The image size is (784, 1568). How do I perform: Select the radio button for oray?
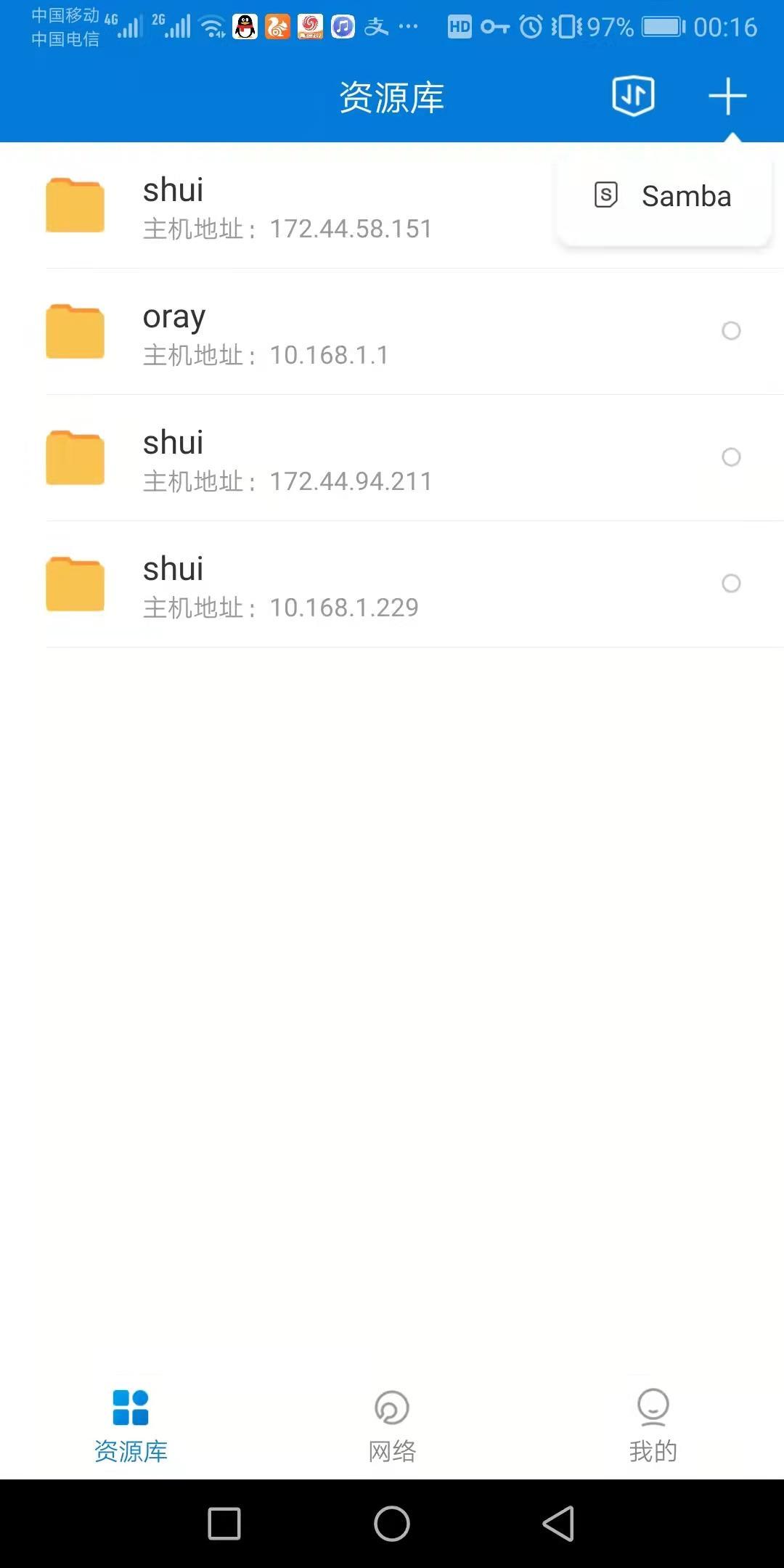[x=731, y=331]
